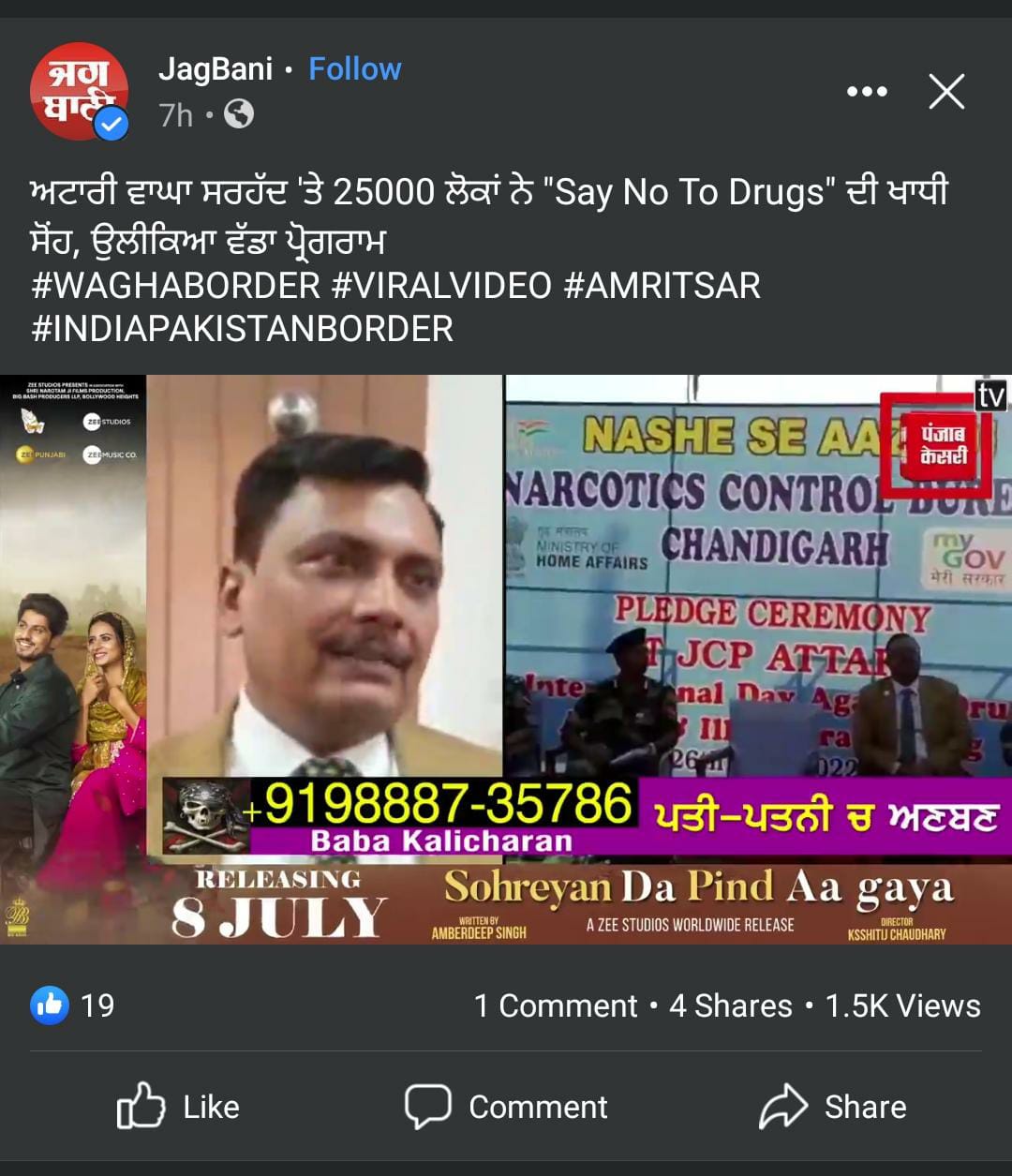Open the 1 Comment link
Screen dimensions: 1012x1176
556,1005
